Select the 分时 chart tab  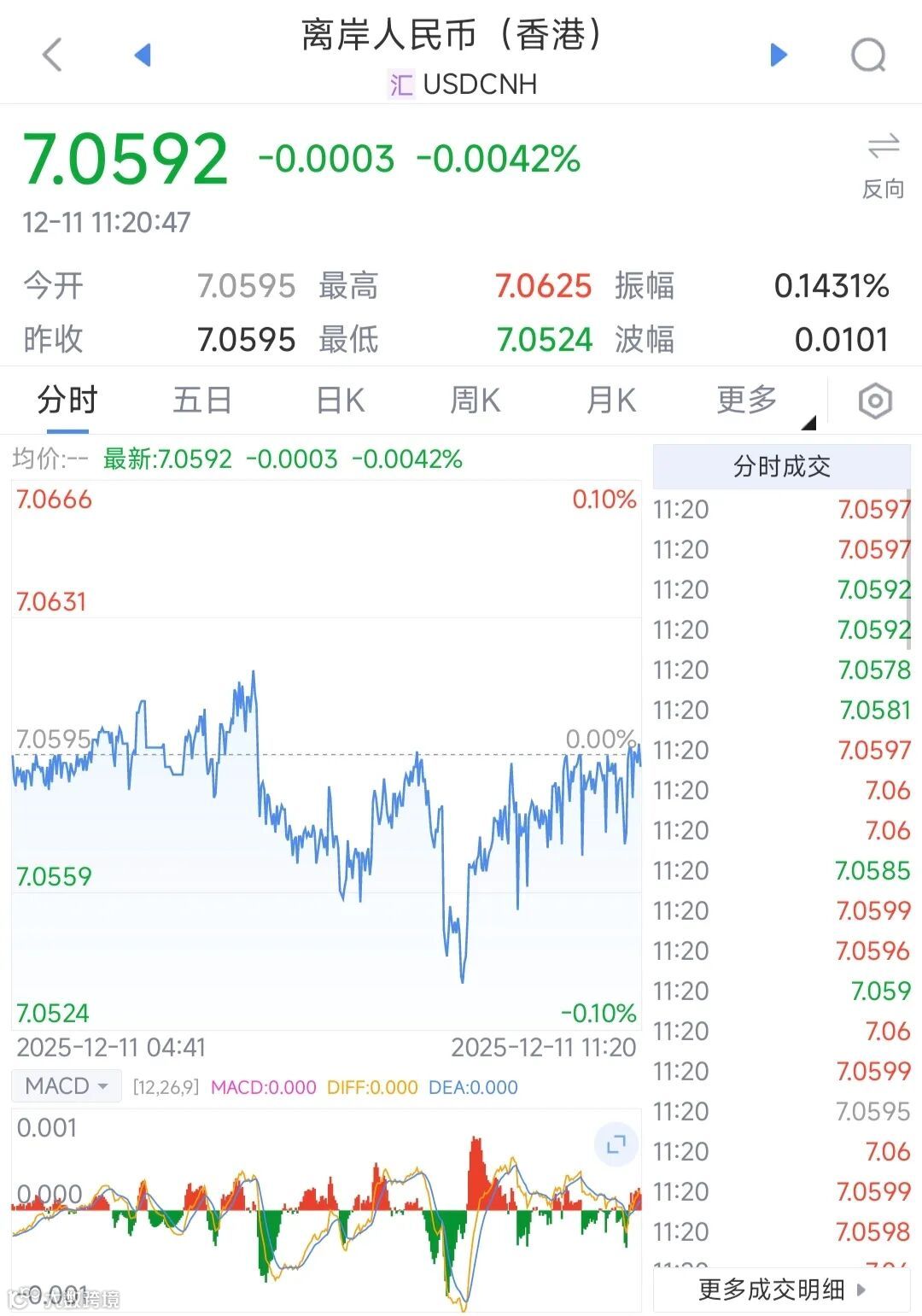pos(67,400)
